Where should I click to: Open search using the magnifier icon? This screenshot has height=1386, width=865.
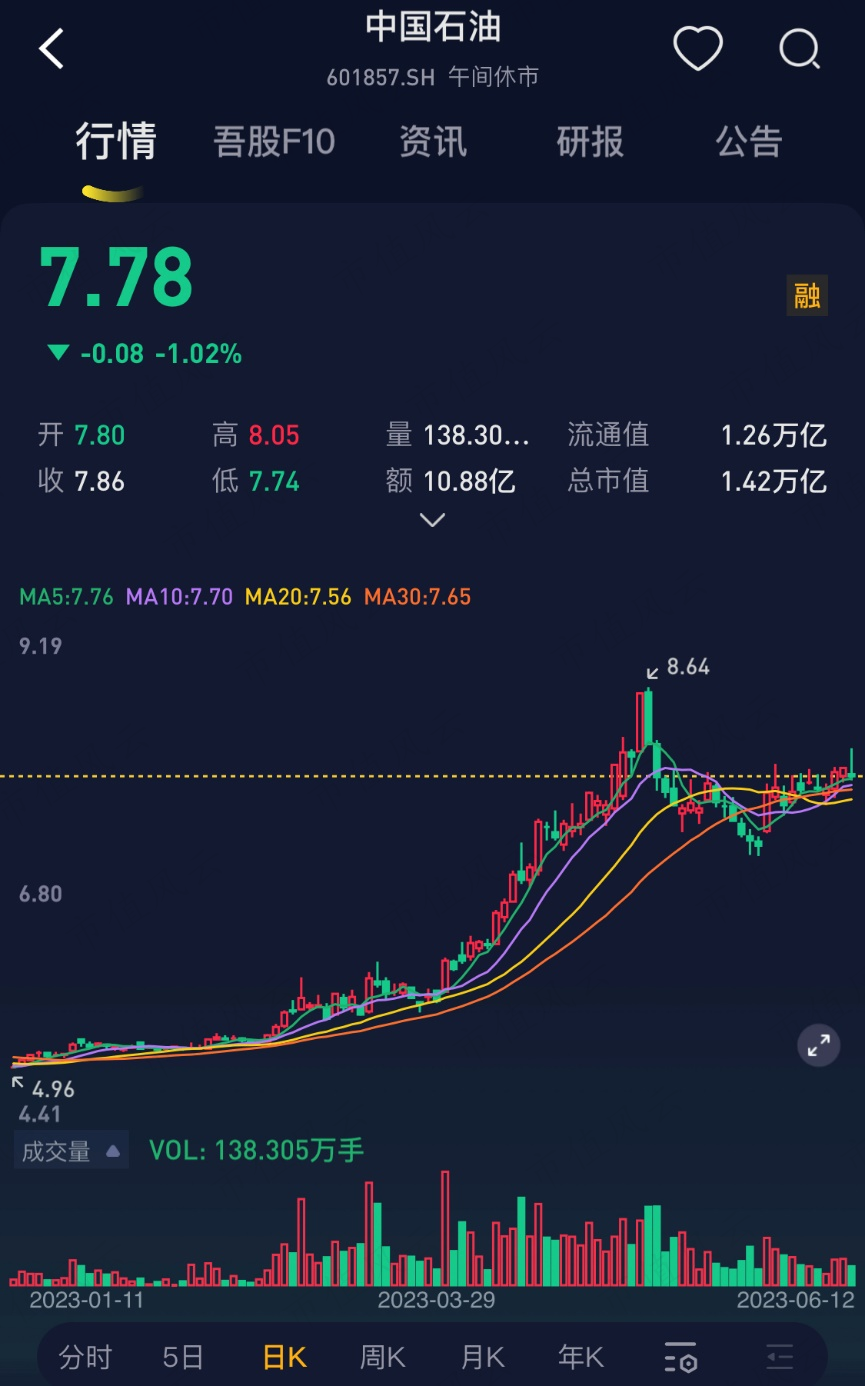[797, 48]
